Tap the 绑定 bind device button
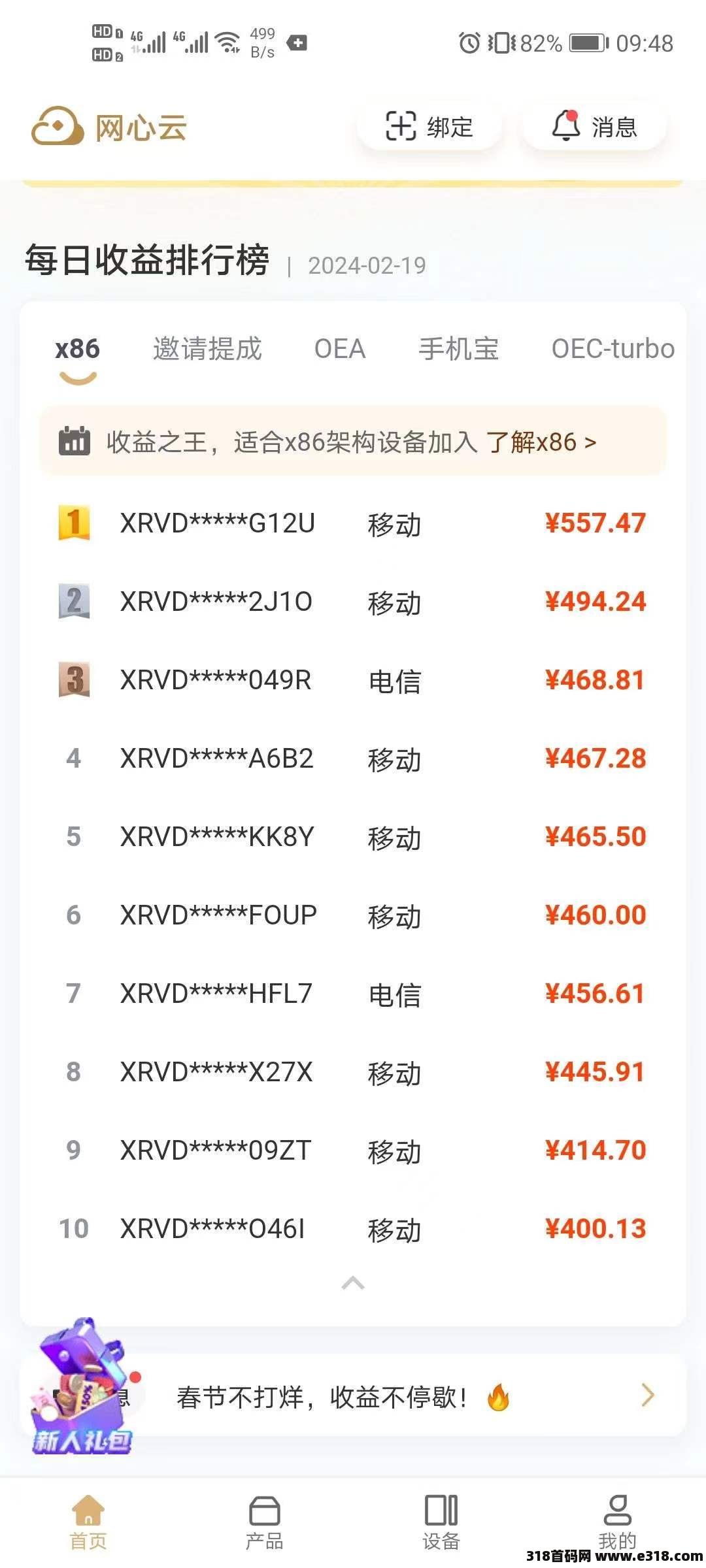The width and height of the screenshot is (706, 1568). tap(429, 126)
